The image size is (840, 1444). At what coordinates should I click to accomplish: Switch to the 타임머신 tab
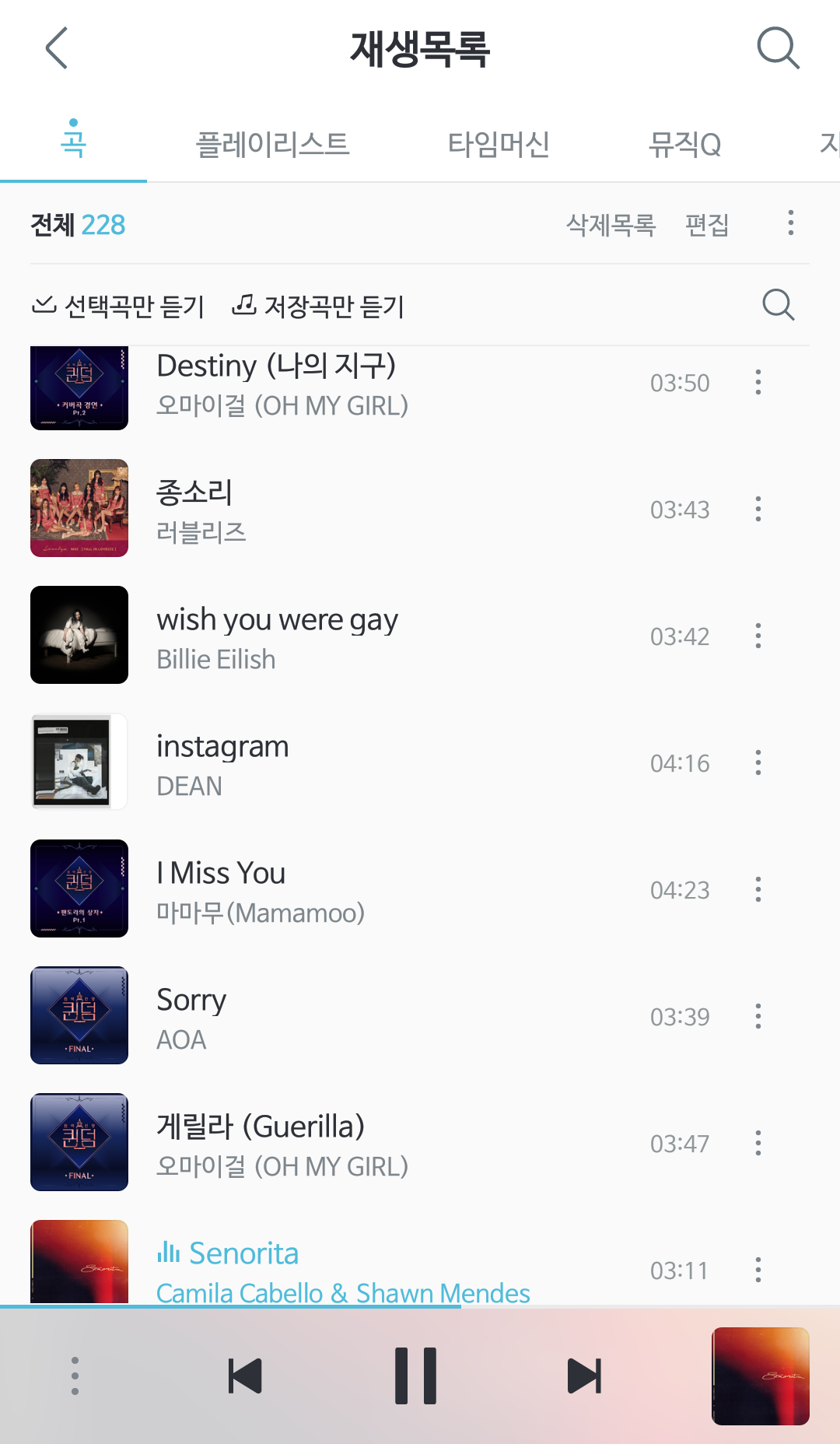pos(499,145)
